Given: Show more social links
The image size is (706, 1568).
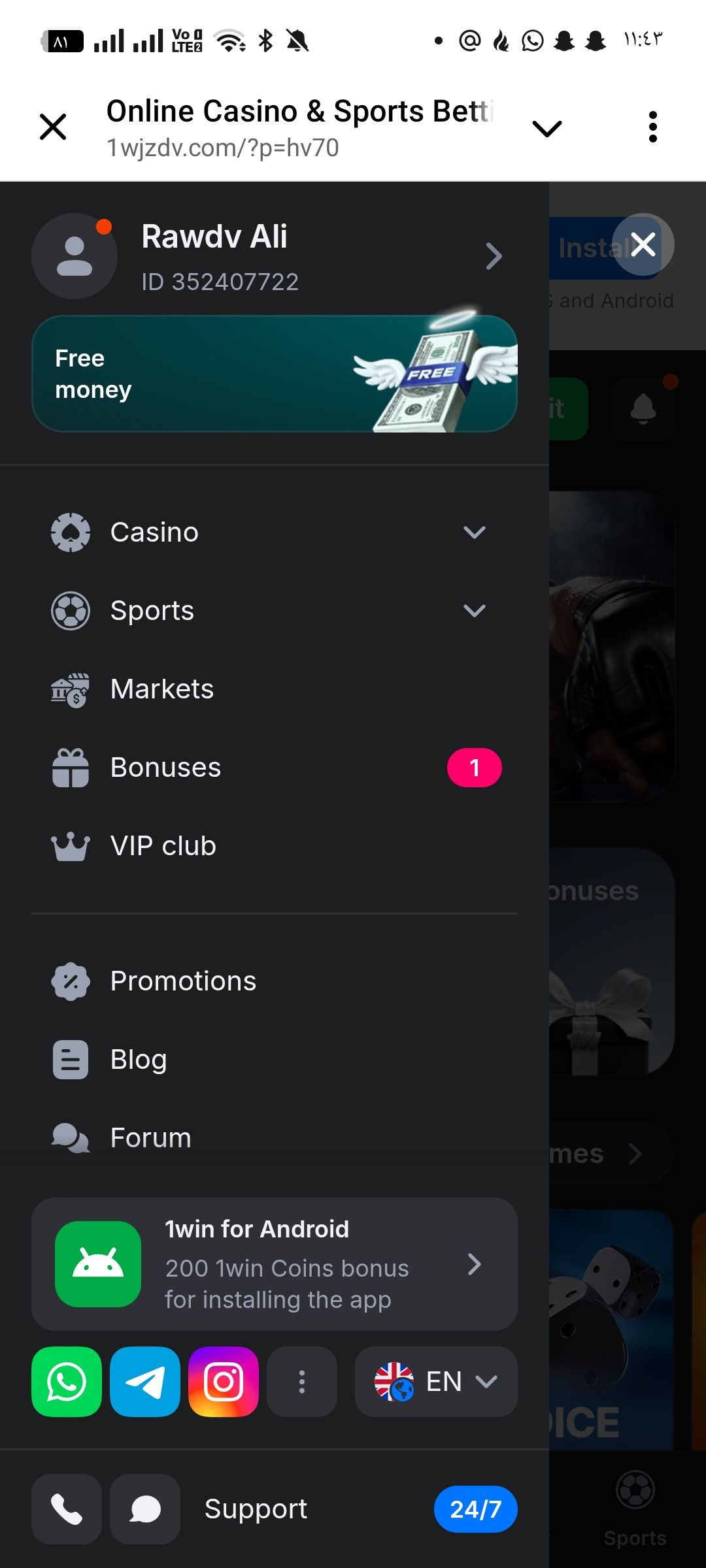Looking at the screenshot, I should click(302, 1382).
